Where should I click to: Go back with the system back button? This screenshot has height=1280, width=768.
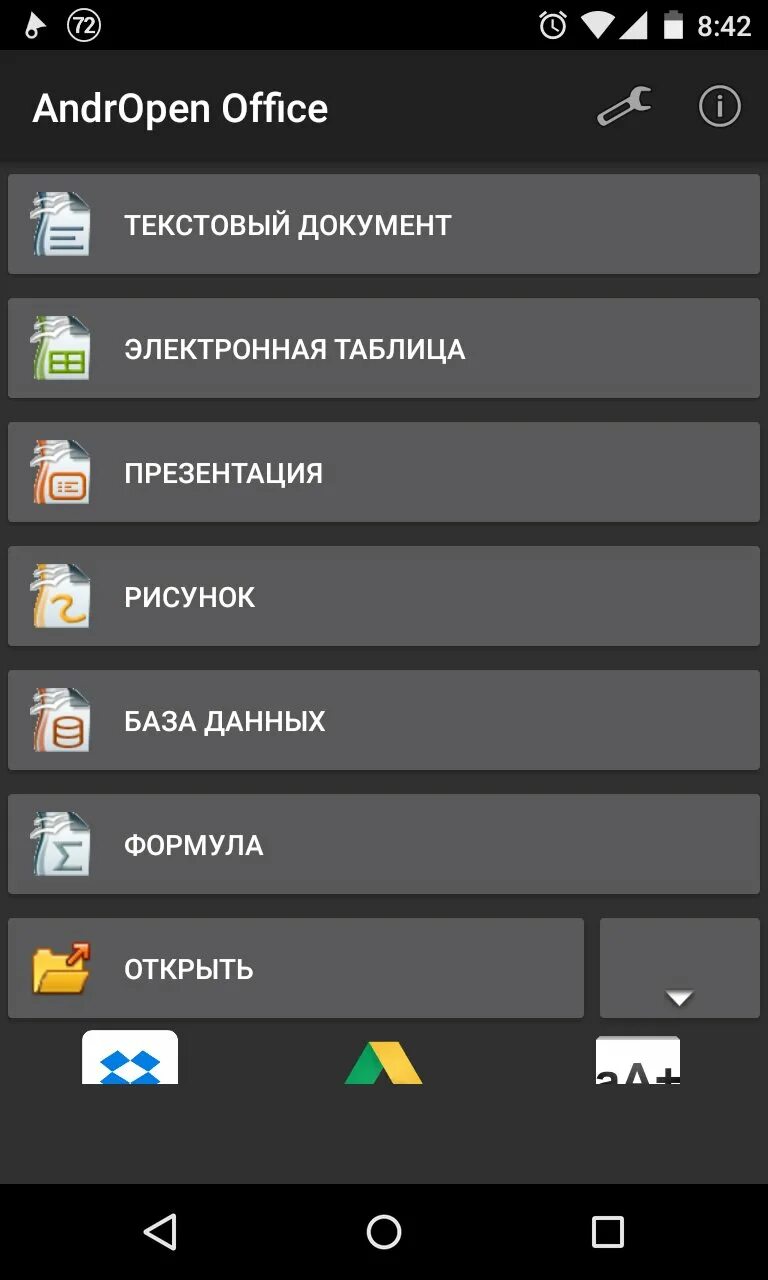(160, 1232)
